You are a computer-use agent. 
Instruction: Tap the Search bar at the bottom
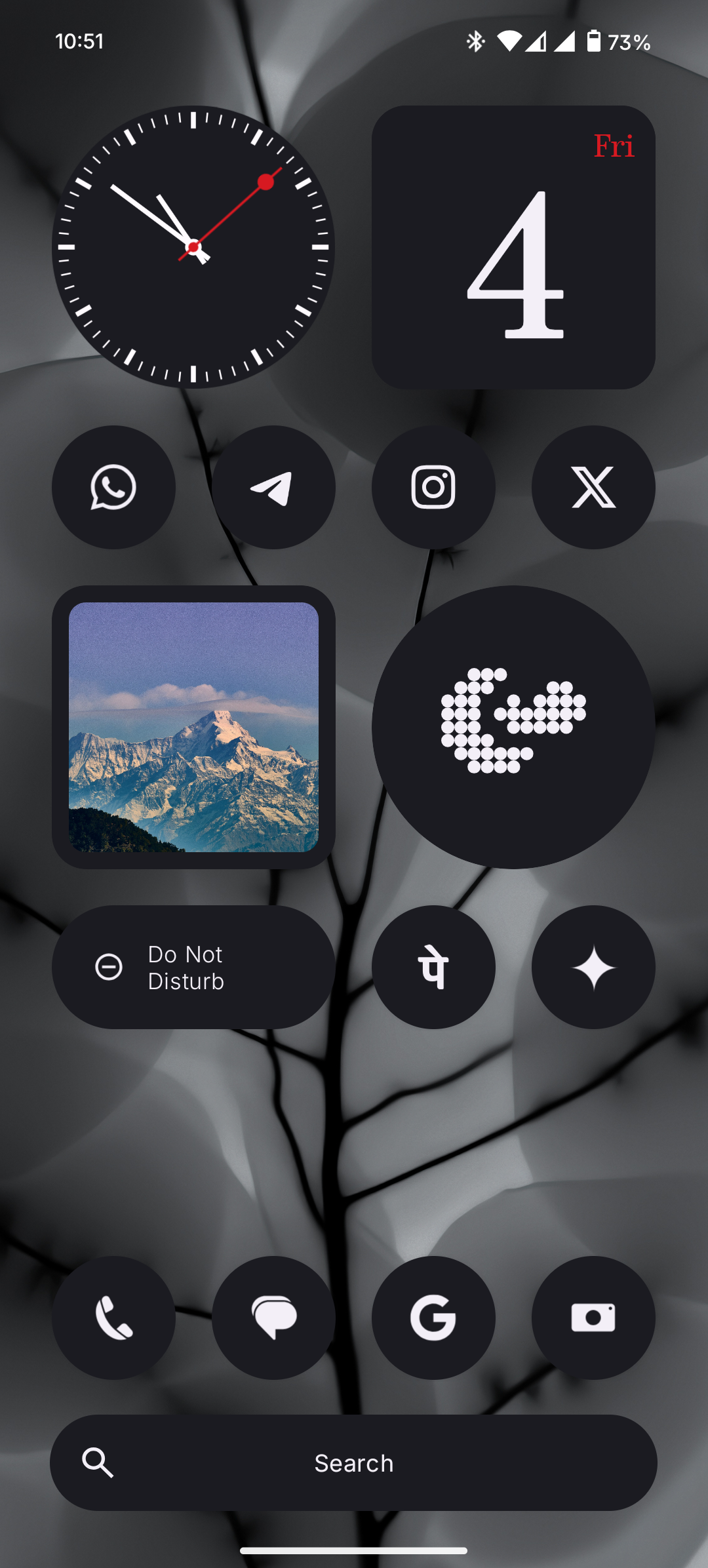click(353, 1462)
